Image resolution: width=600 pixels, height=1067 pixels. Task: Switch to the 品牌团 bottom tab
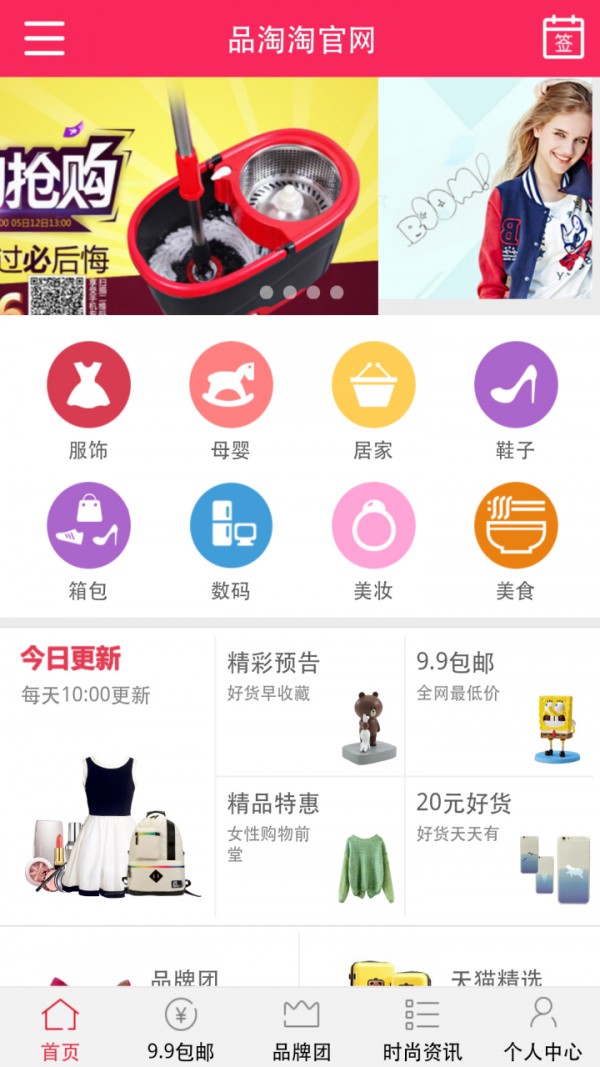click(301, 1028)
